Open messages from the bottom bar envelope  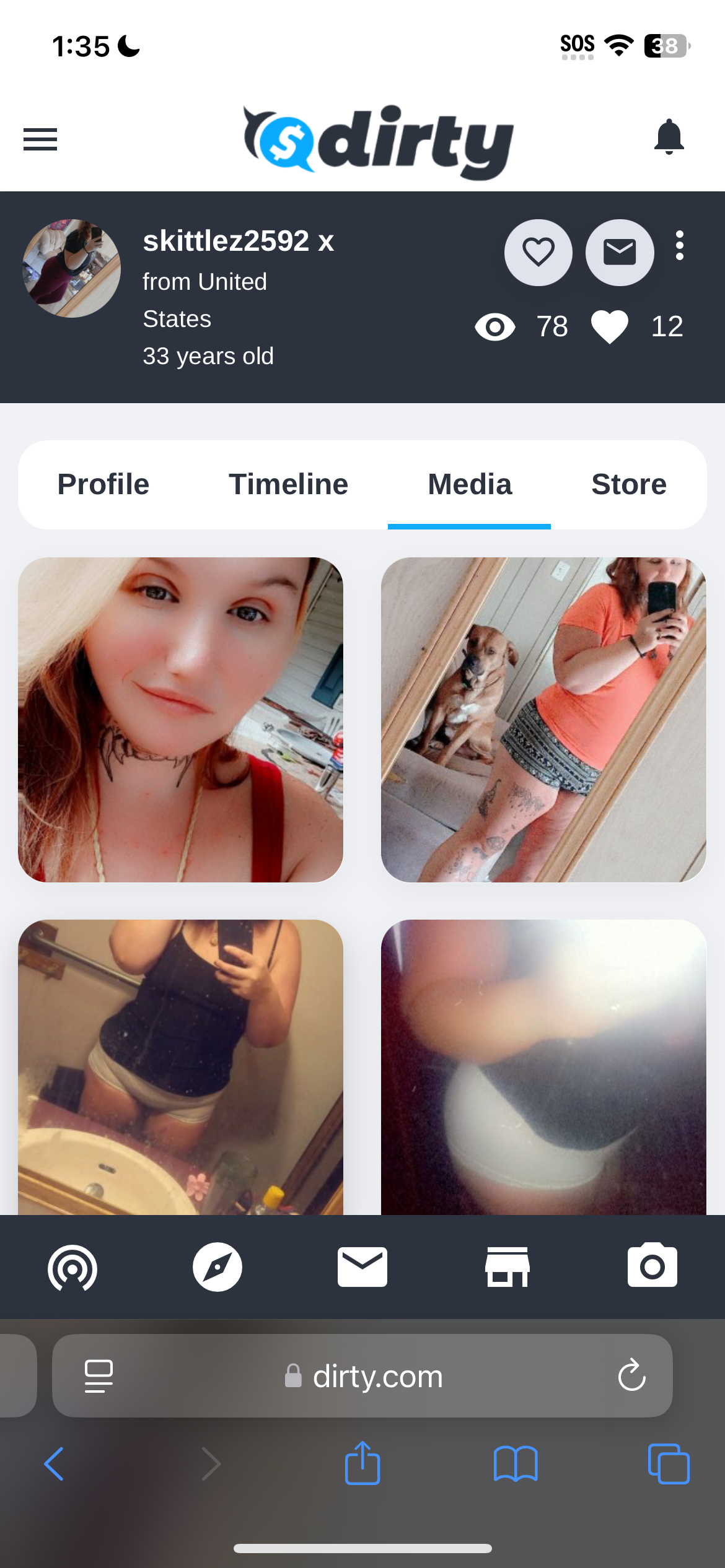tap(362, 1267)
